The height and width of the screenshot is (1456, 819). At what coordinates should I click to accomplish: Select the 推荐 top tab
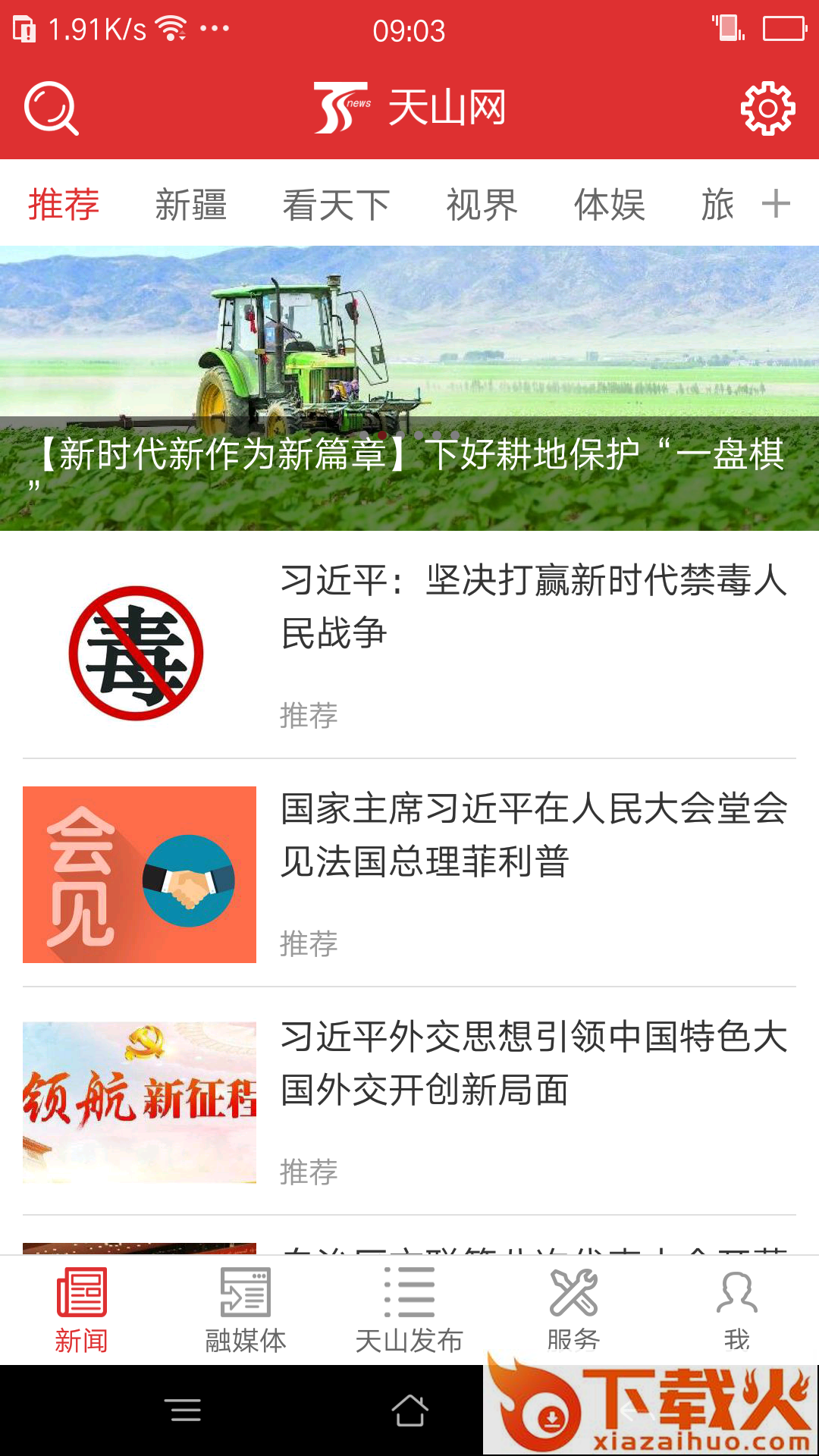pyautogui.click(x=64, y=205)
